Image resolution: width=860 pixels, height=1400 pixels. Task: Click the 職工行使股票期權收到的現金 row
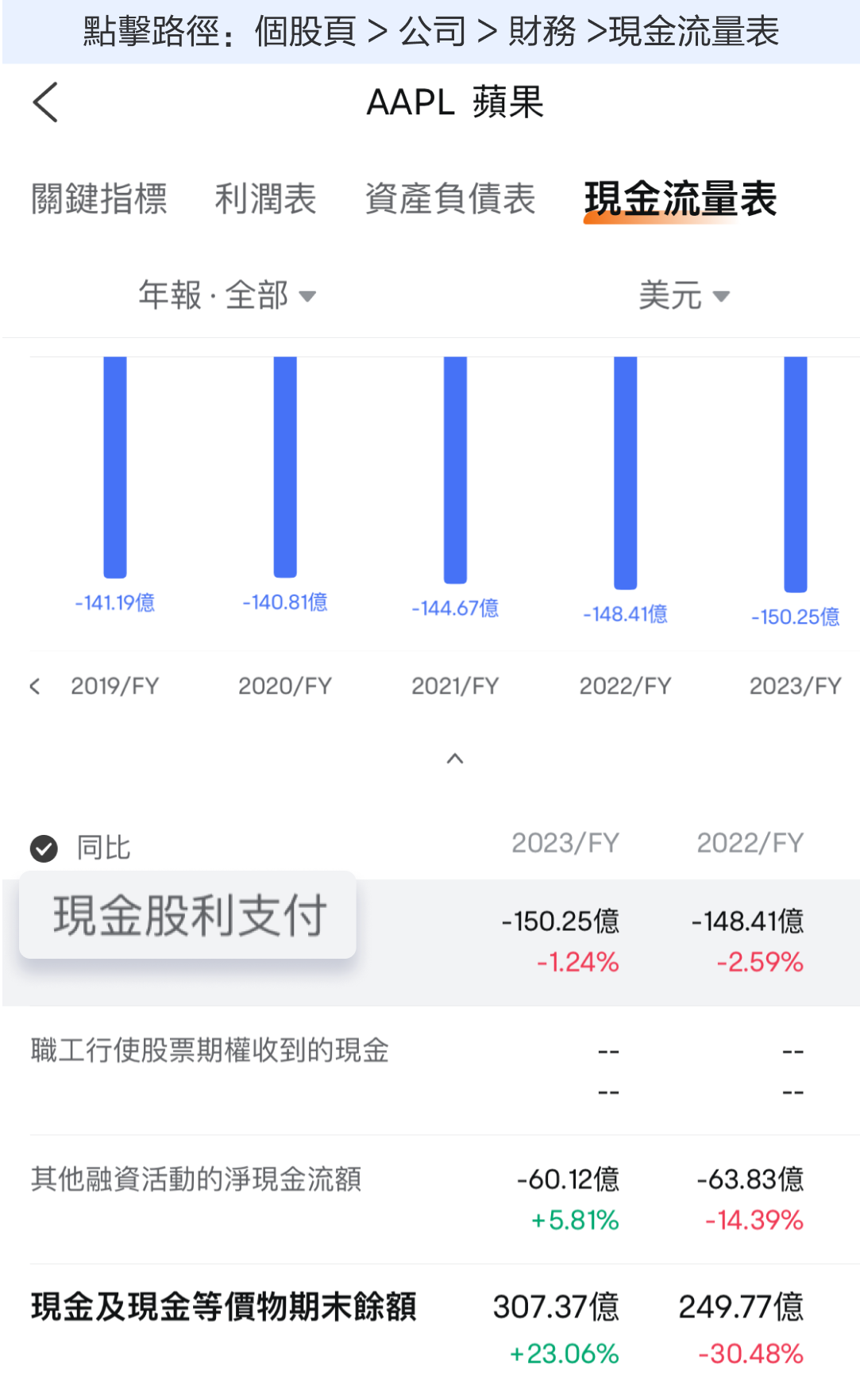(x=209, y=1050)
